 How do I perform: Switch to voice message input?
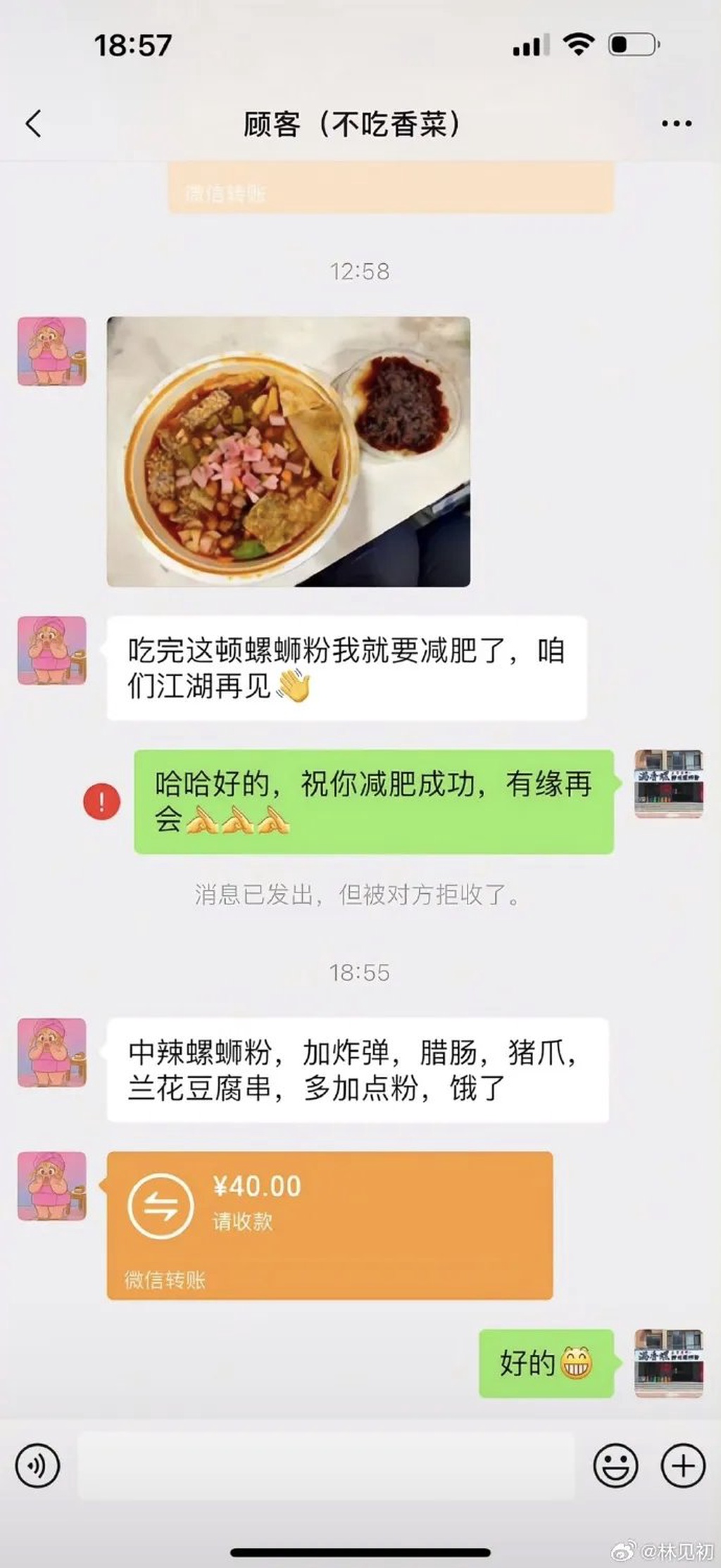pos(37,1465)
